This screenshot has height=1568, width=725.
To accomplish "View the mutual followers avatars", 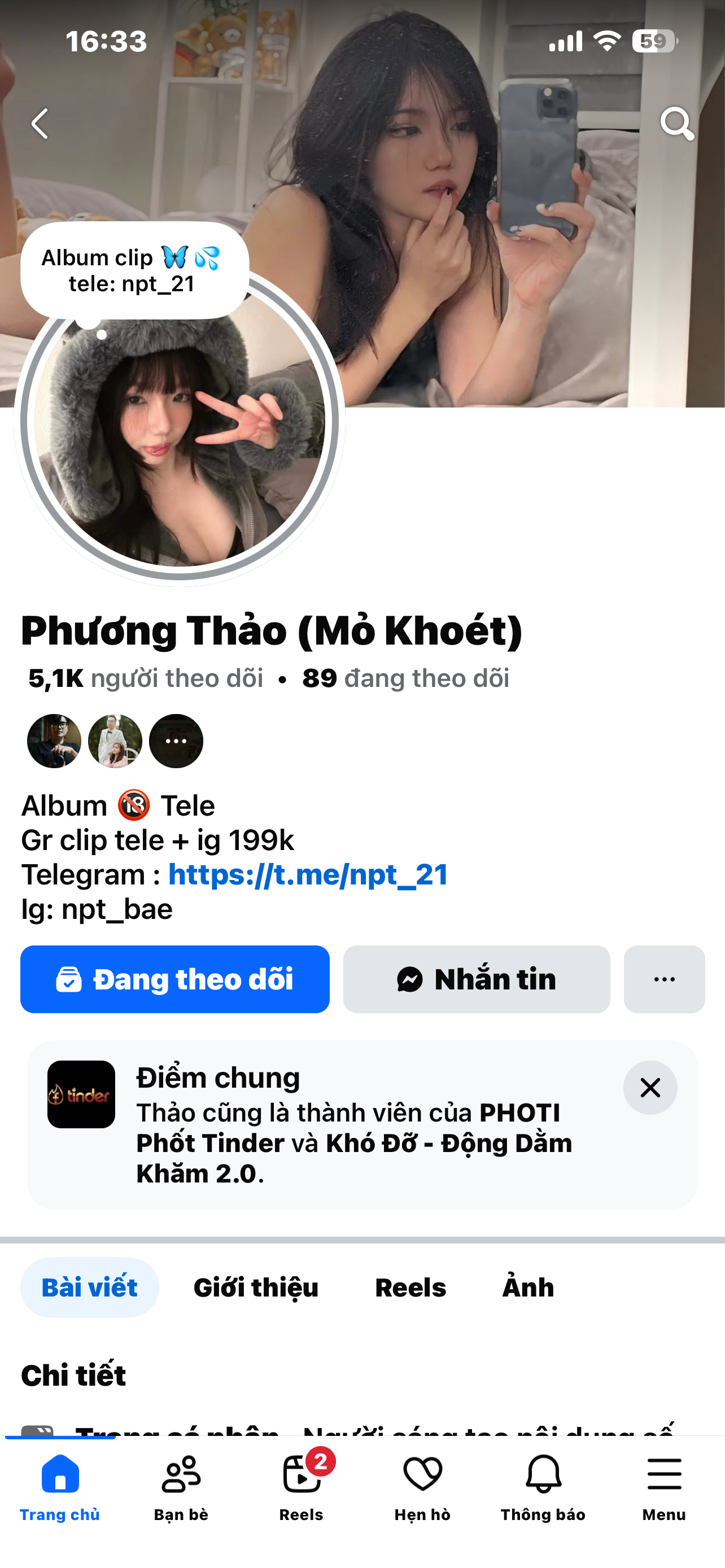I will [115, 741].
